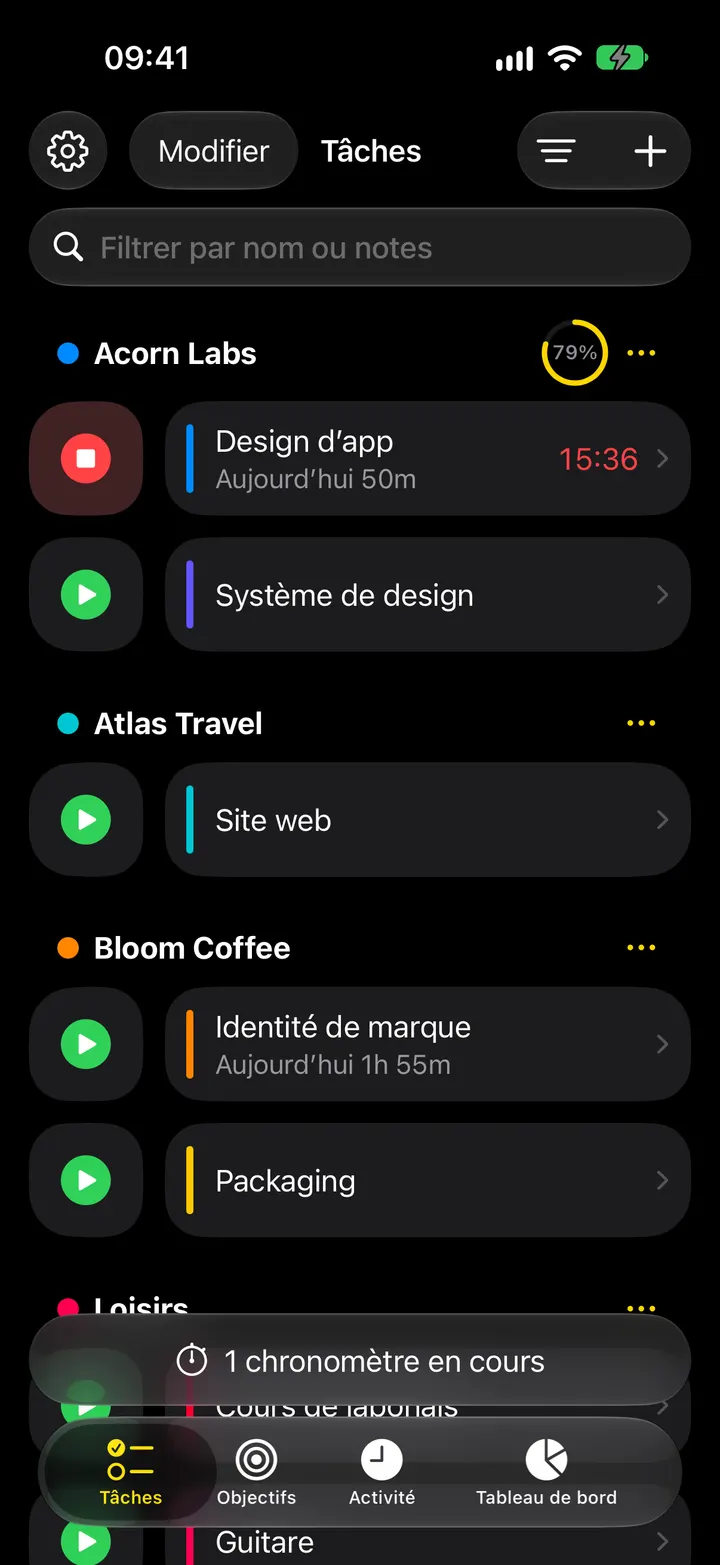Start the timer for Identité de marque
Image resolution: width=720 pixels, height=1565 pixels.
point(86,1045)
